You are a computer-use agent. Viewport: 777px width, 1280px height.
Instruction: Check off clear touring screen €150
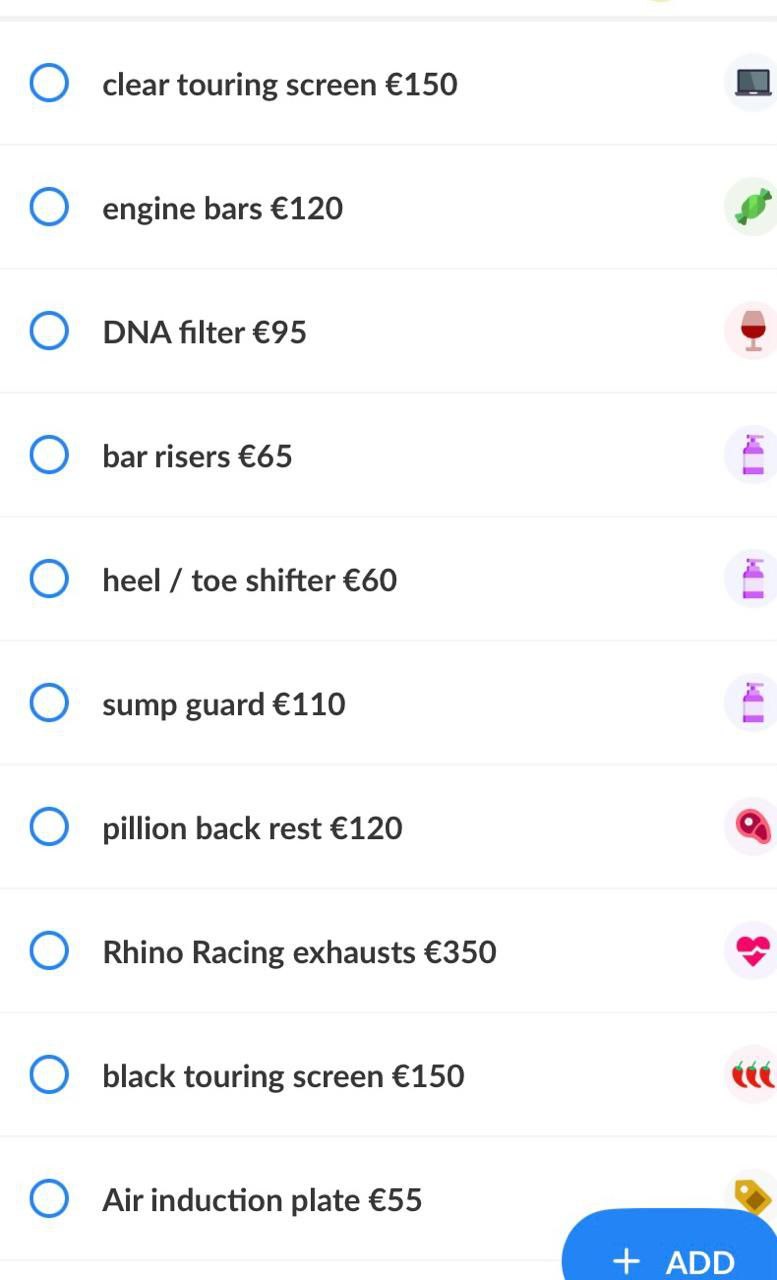(49, 83)
